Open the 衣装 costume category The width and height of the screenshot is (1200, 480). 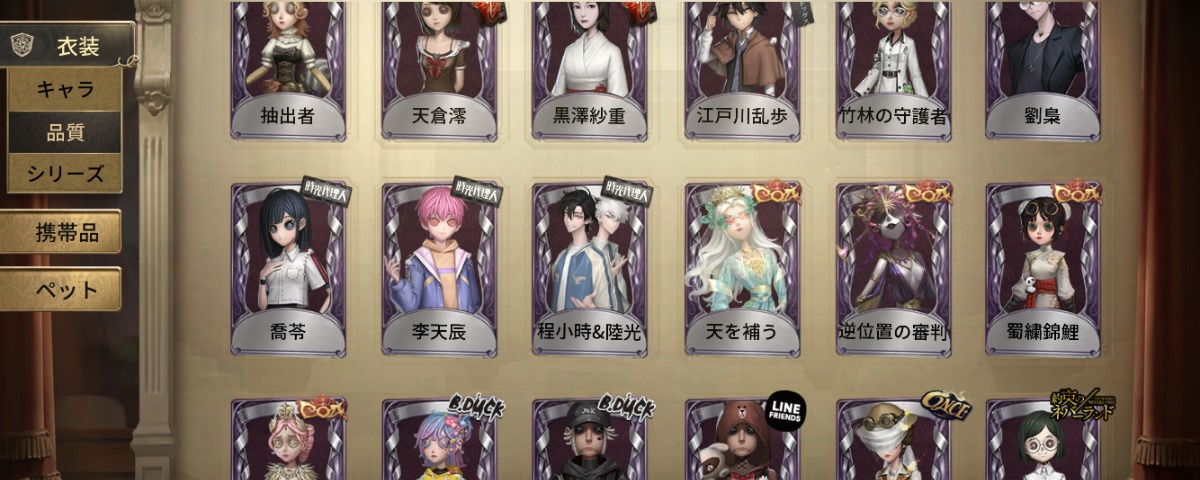point(66,44)
